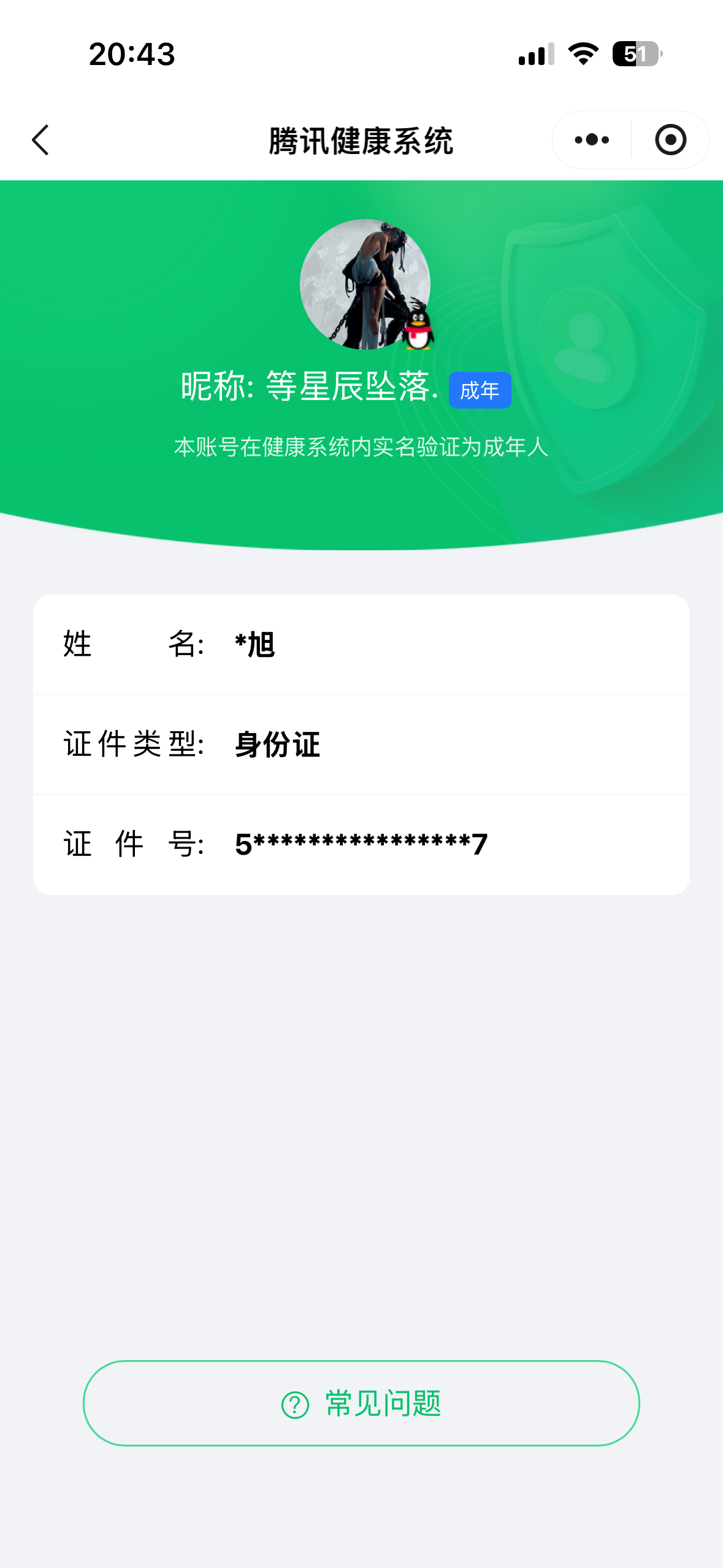This screenshot has width=723, height=1568.
Task: Select the 腾讯健康系统 title bar
Action: (361, 140)
